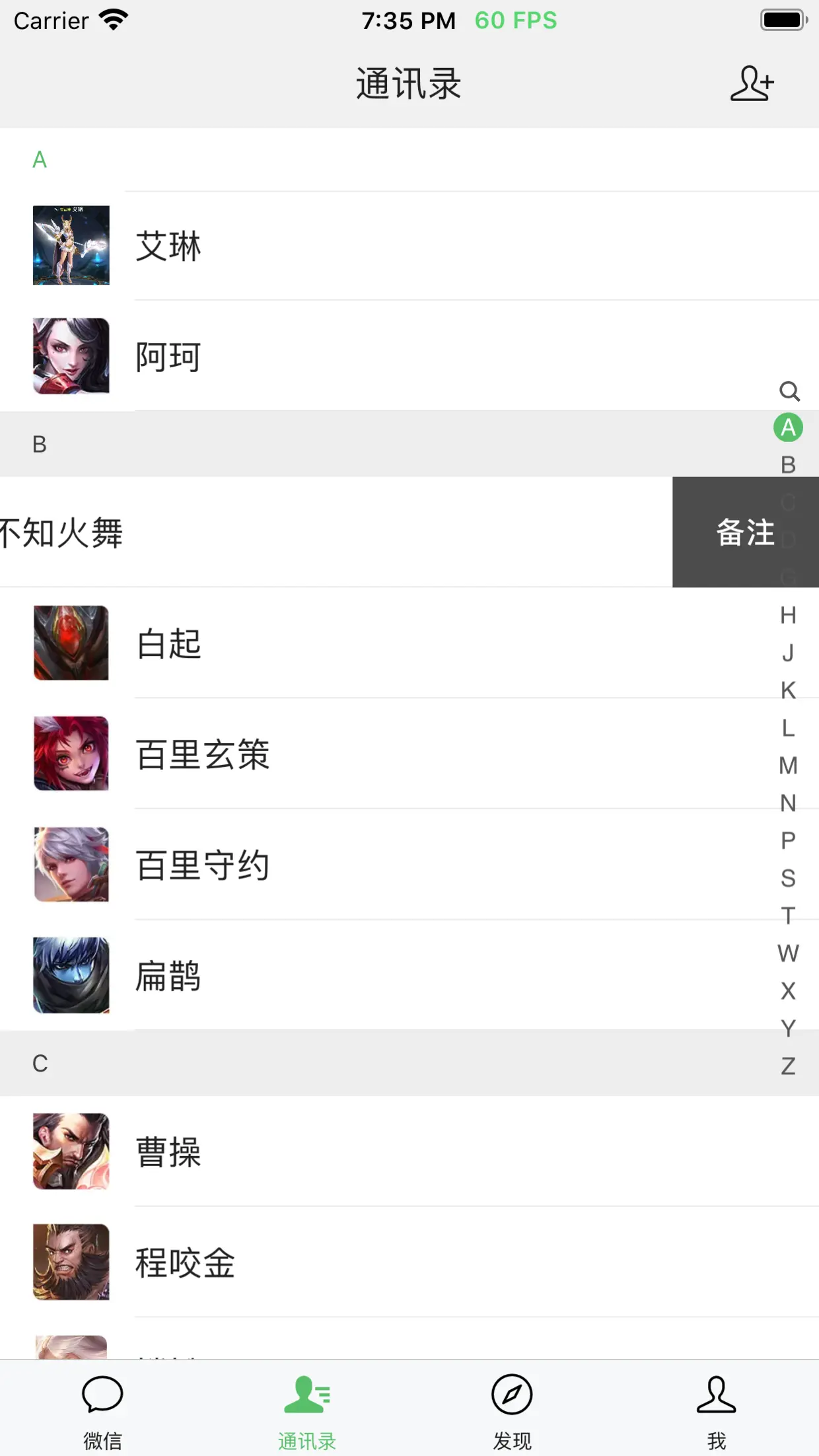Select the 微信 chat bubble icon

(102, 1394)
